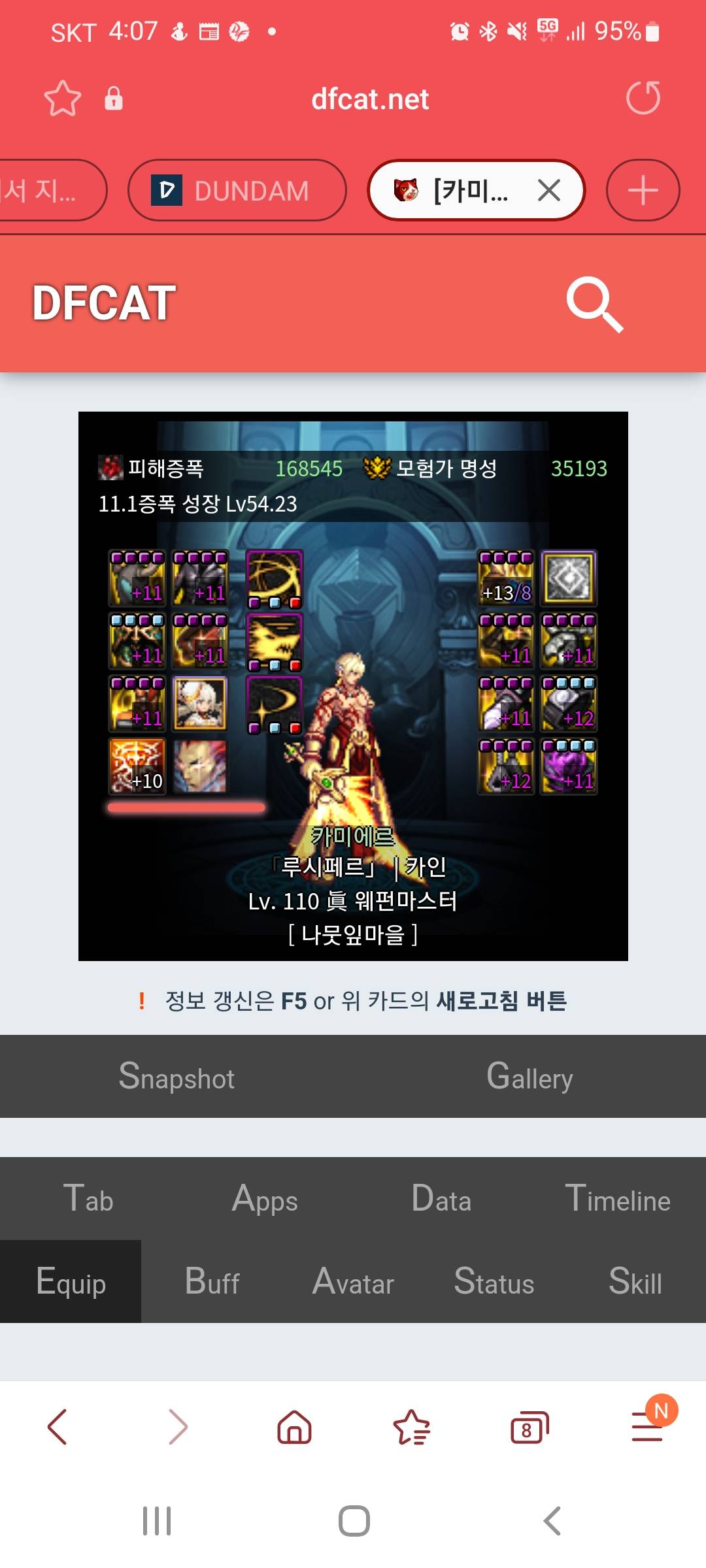Viewport: 706px width, 1568px height.
Task: Switch to the DUNDAM browser tab
Action: (x=237, y=191)
